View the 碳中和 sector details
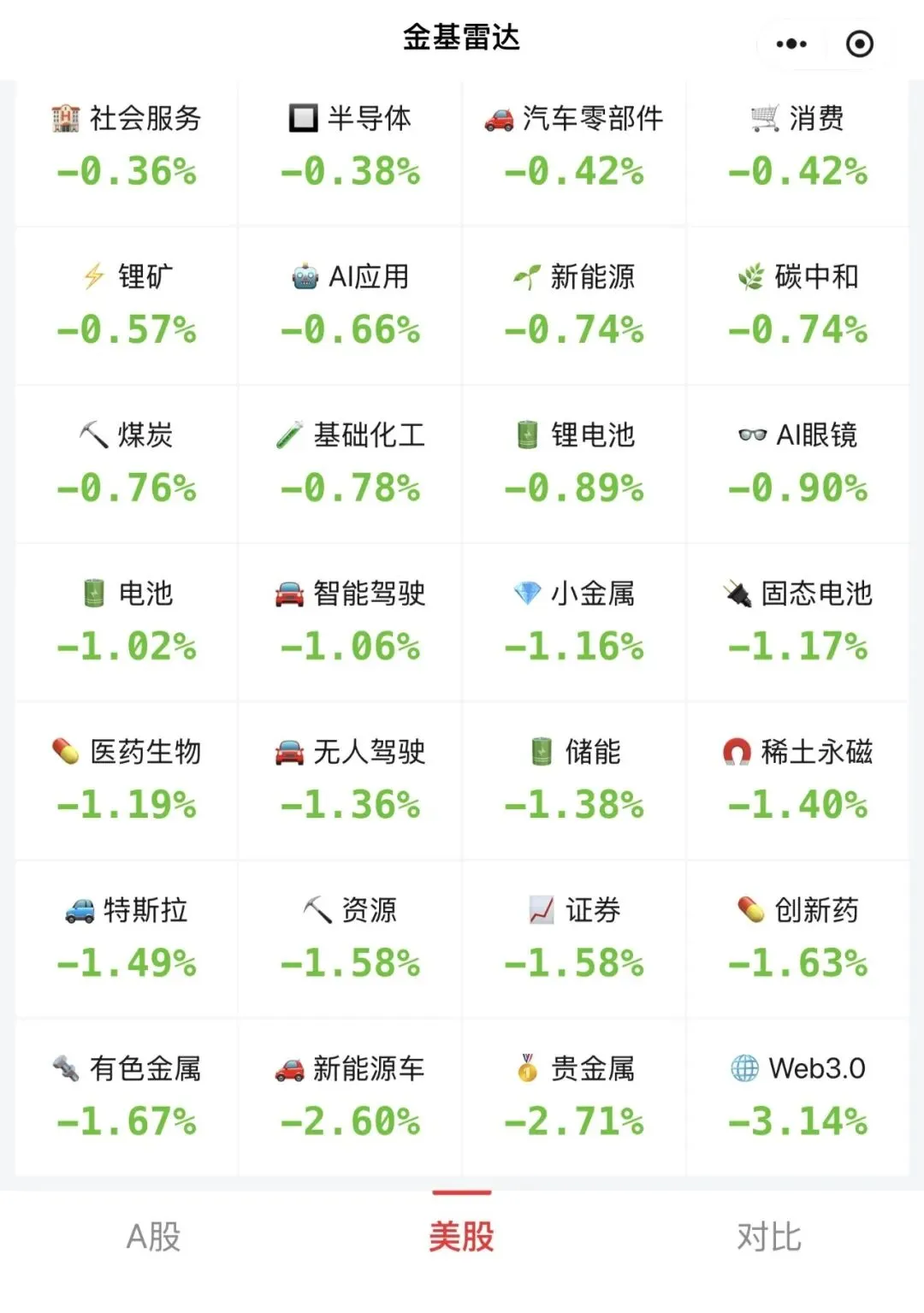Image resolution: width=924 pixels, height=1313 pixels. tap(797, 306)
